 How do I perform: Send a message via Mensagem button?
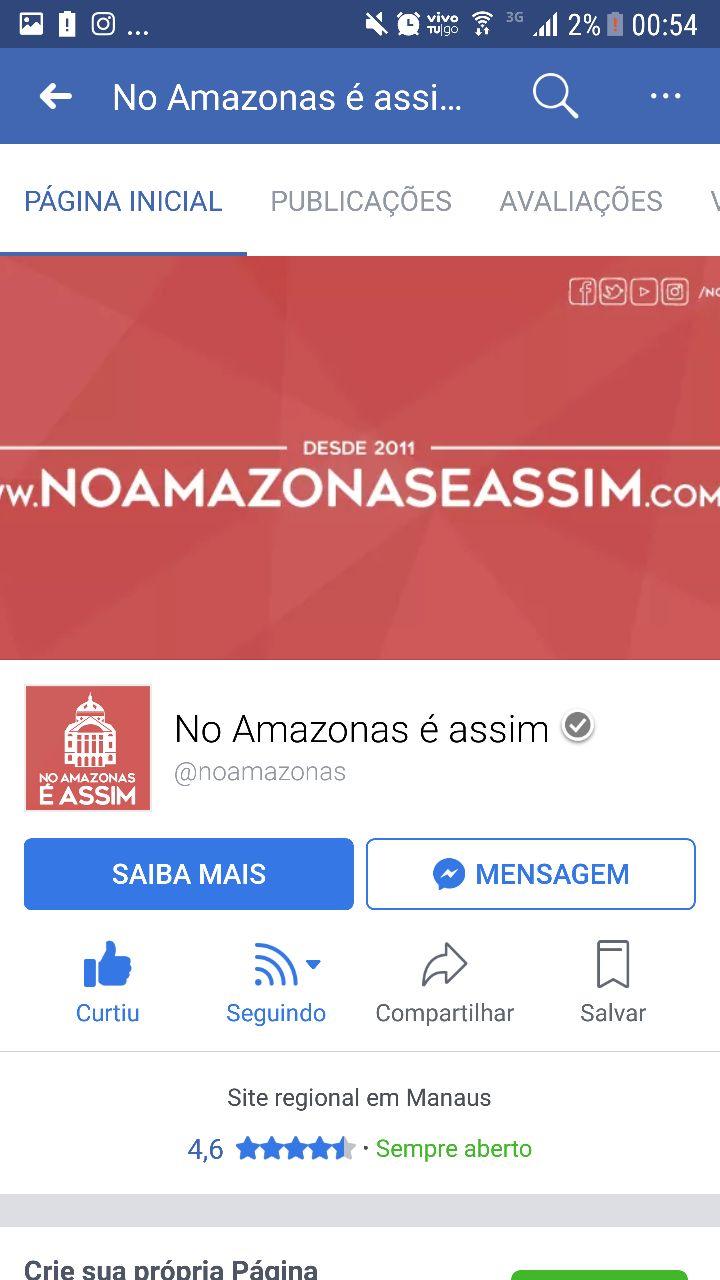pyautogui.click(x=531, y=874)
